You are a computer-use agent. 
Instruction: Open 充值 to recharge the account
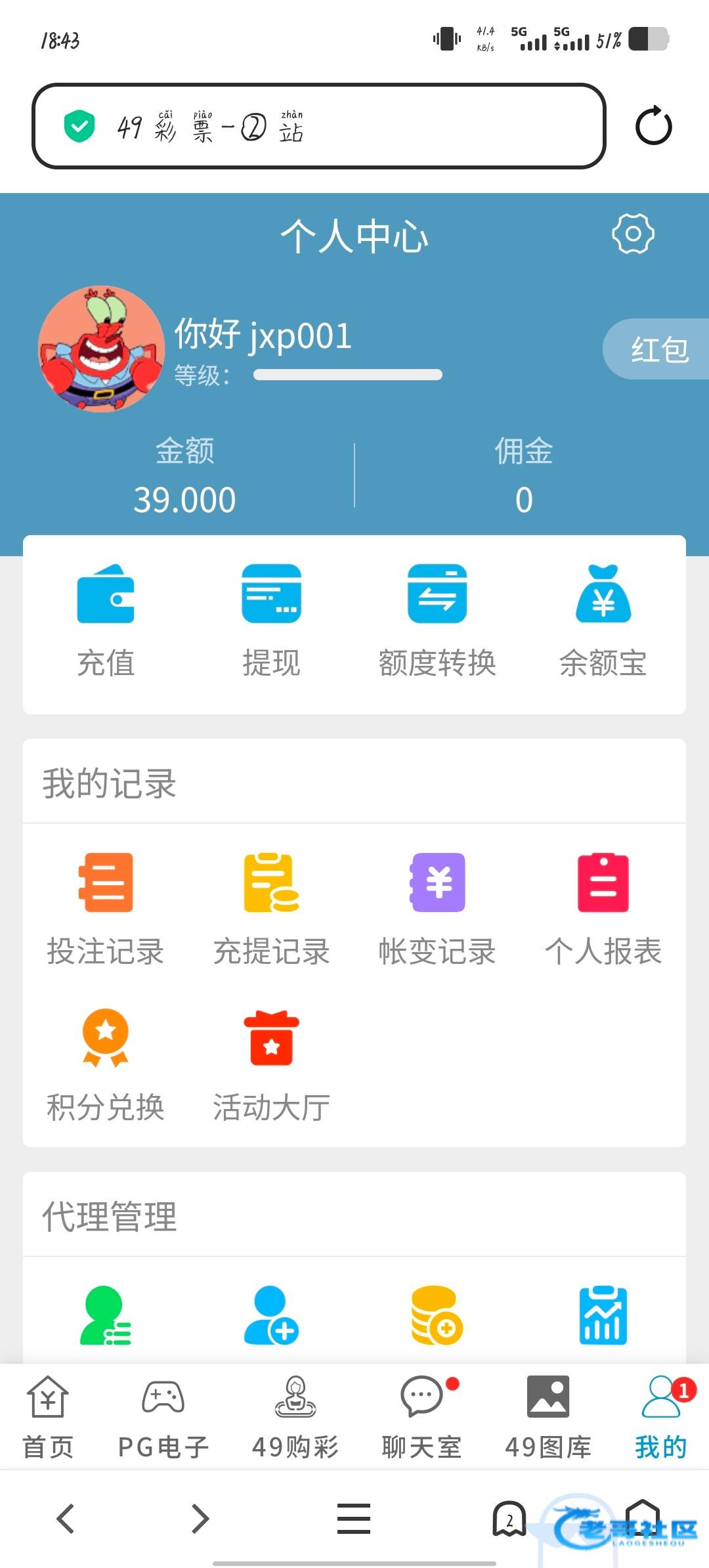coord(106,621)
